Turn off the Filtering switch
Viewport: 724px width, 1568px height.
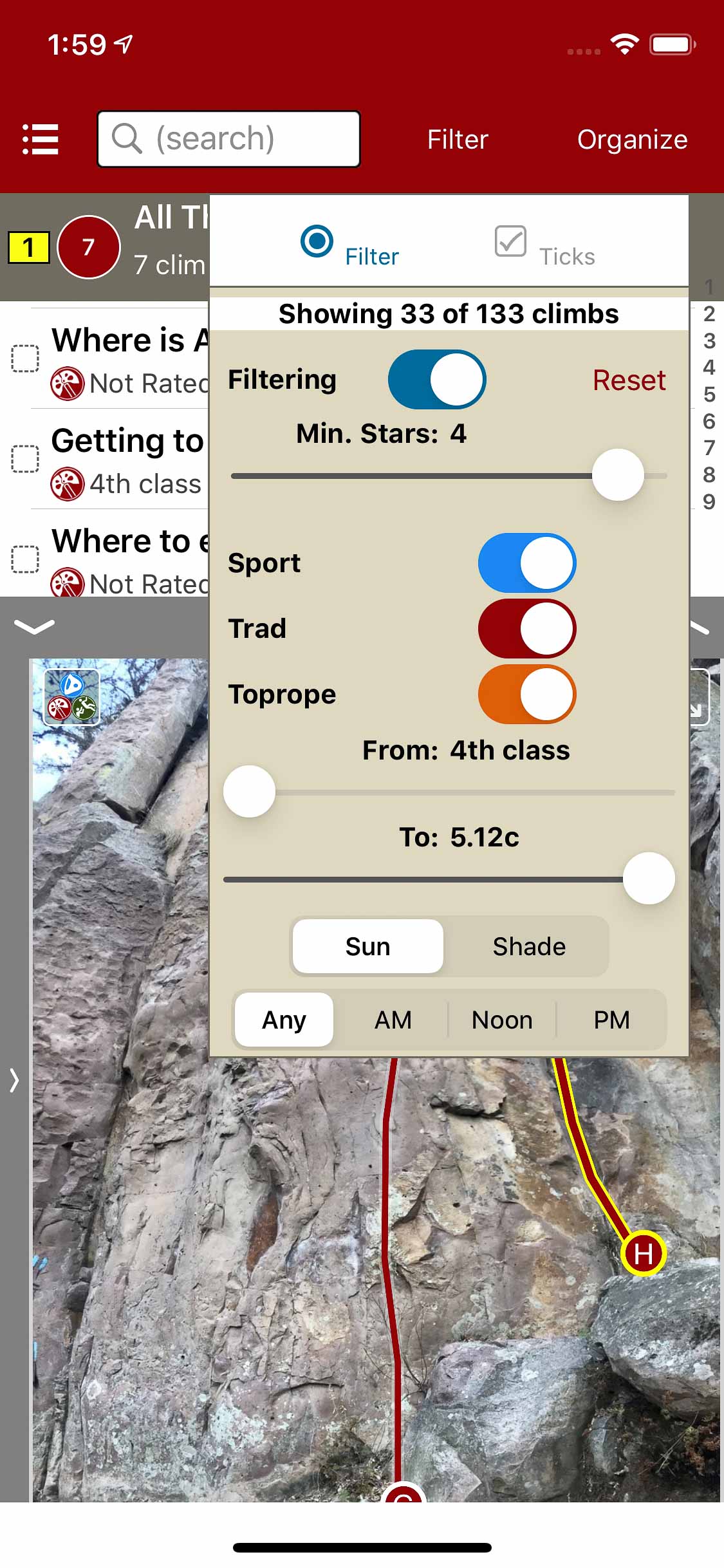(x=437, y=379)
